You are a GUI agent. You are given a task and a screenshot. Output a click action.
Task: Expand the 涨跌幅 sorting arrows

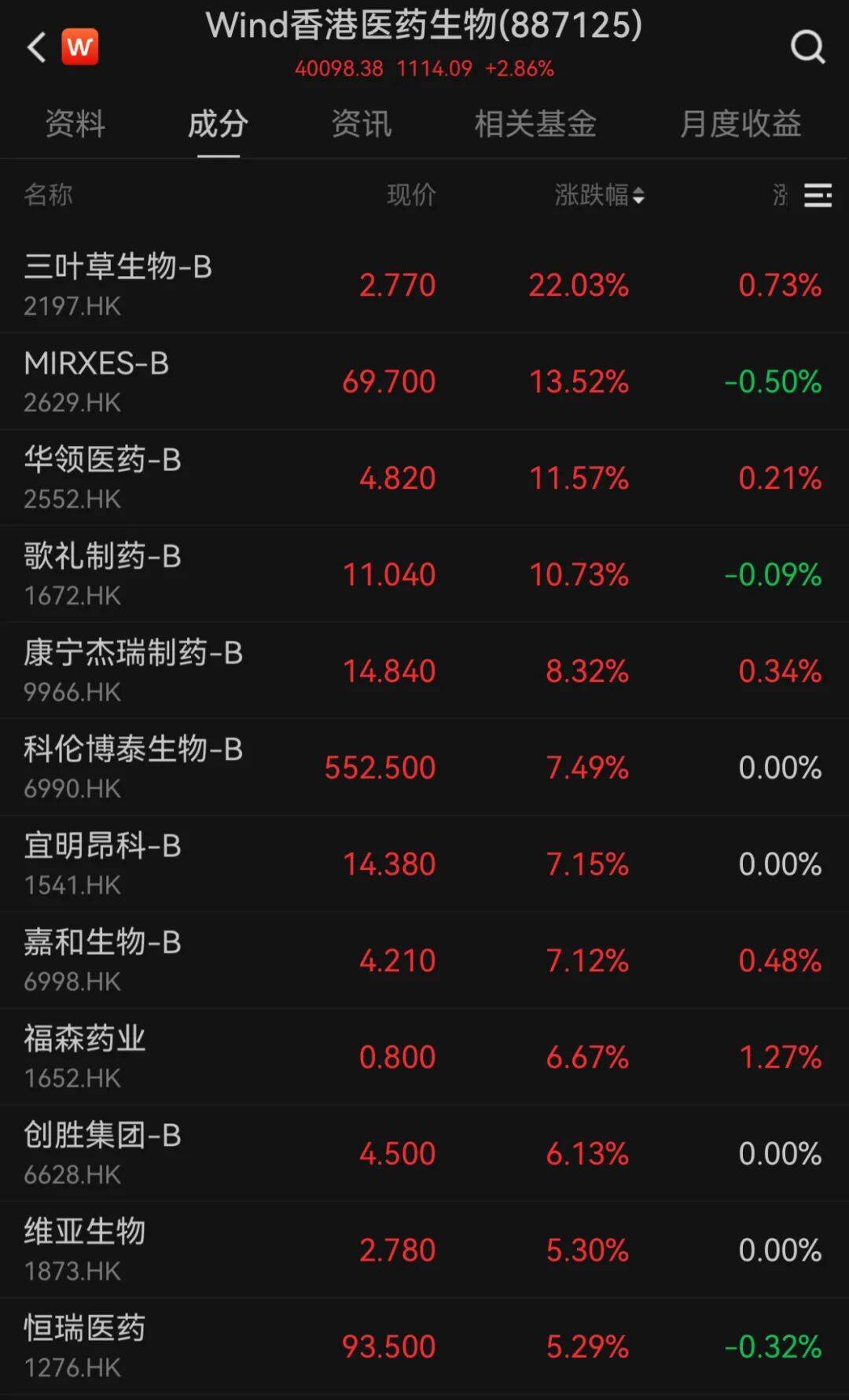638,196
